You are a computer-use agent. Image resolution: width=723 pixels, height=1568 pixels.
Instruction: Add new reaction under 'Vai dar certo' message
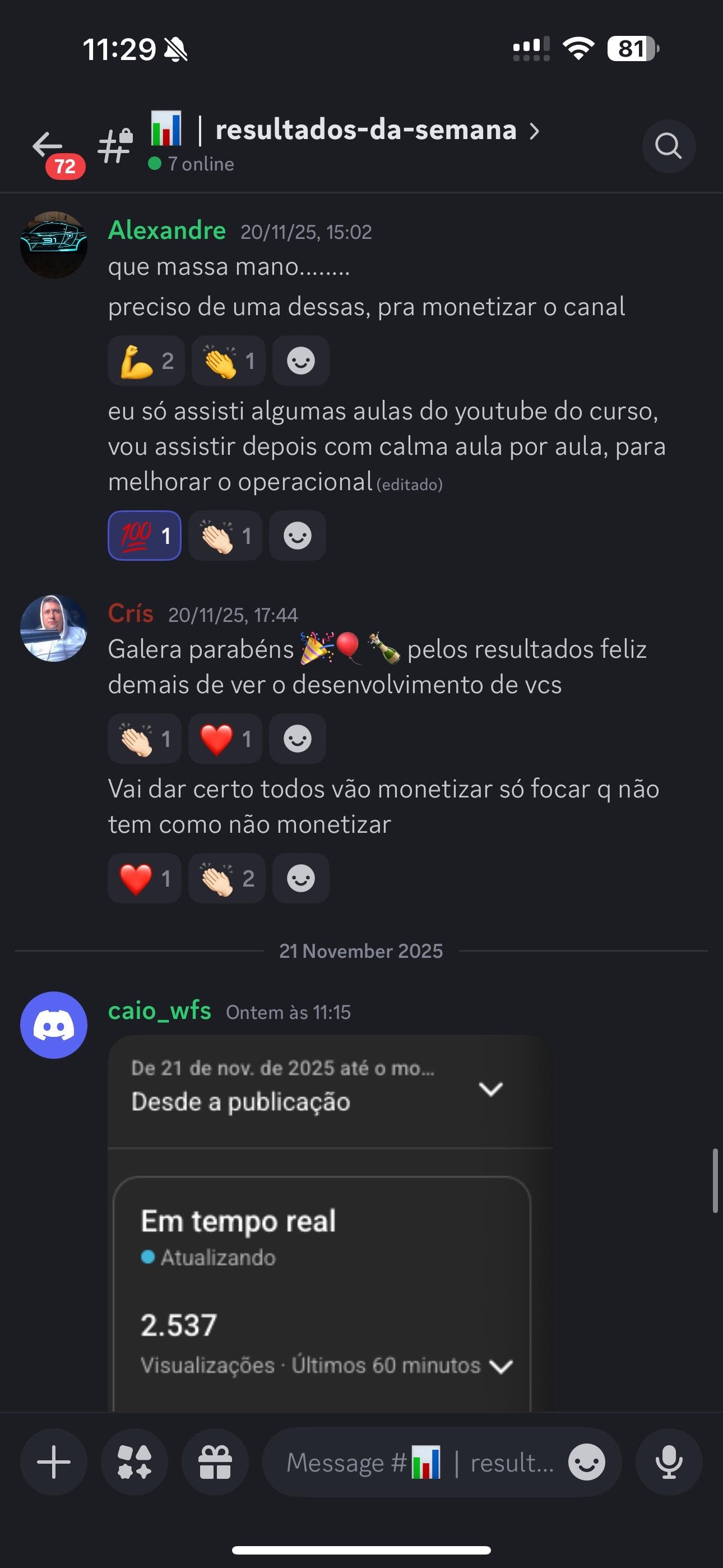pyautogui.click(x=300, y=878)
